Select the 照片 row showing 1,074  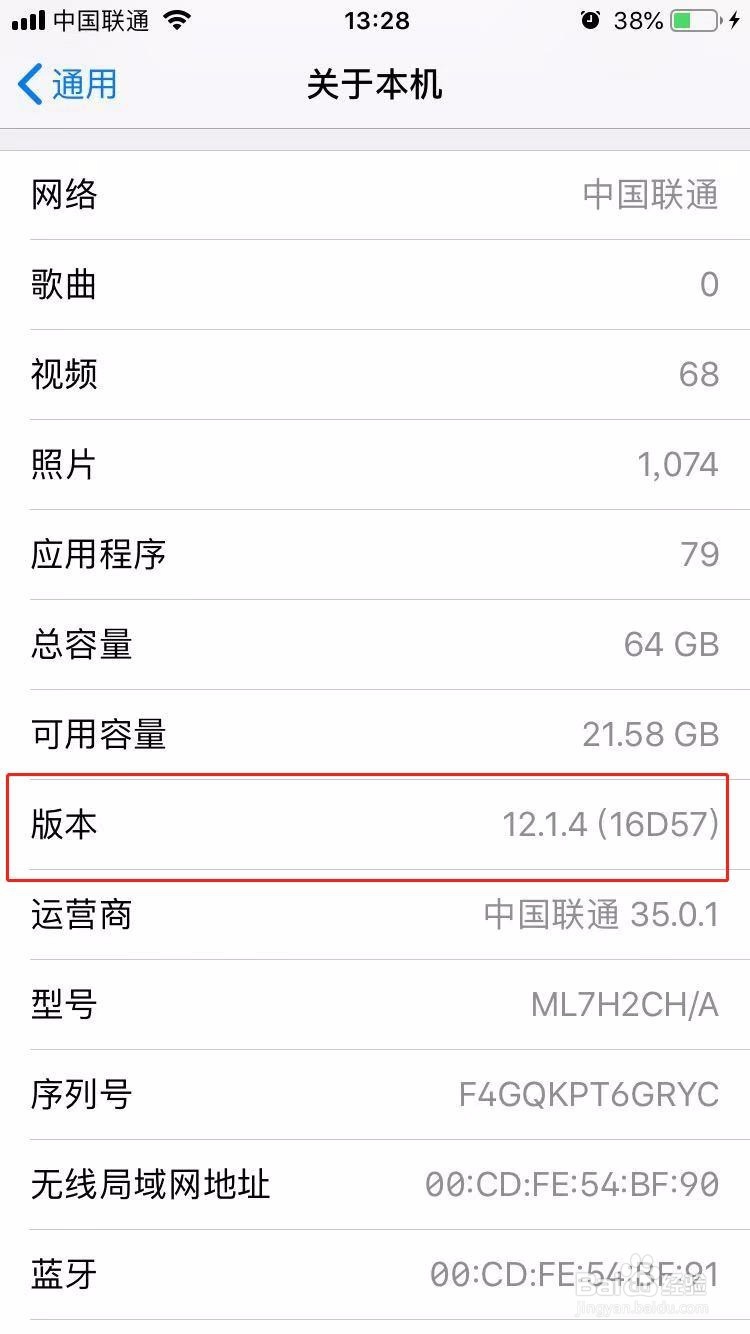tap(375, 464)
